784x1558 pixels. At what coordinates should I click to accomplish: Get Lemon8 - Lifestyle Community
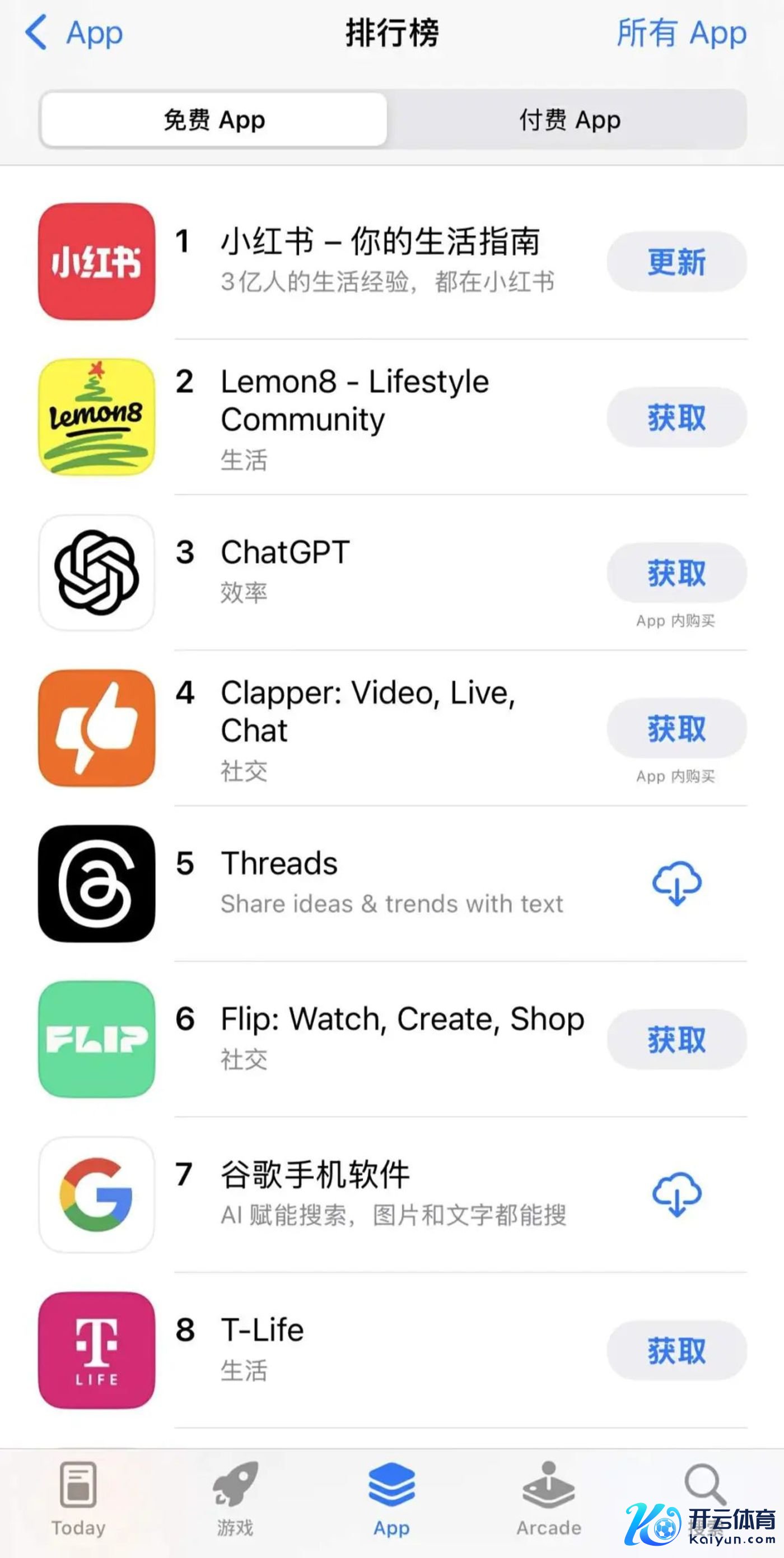point(676,417)
